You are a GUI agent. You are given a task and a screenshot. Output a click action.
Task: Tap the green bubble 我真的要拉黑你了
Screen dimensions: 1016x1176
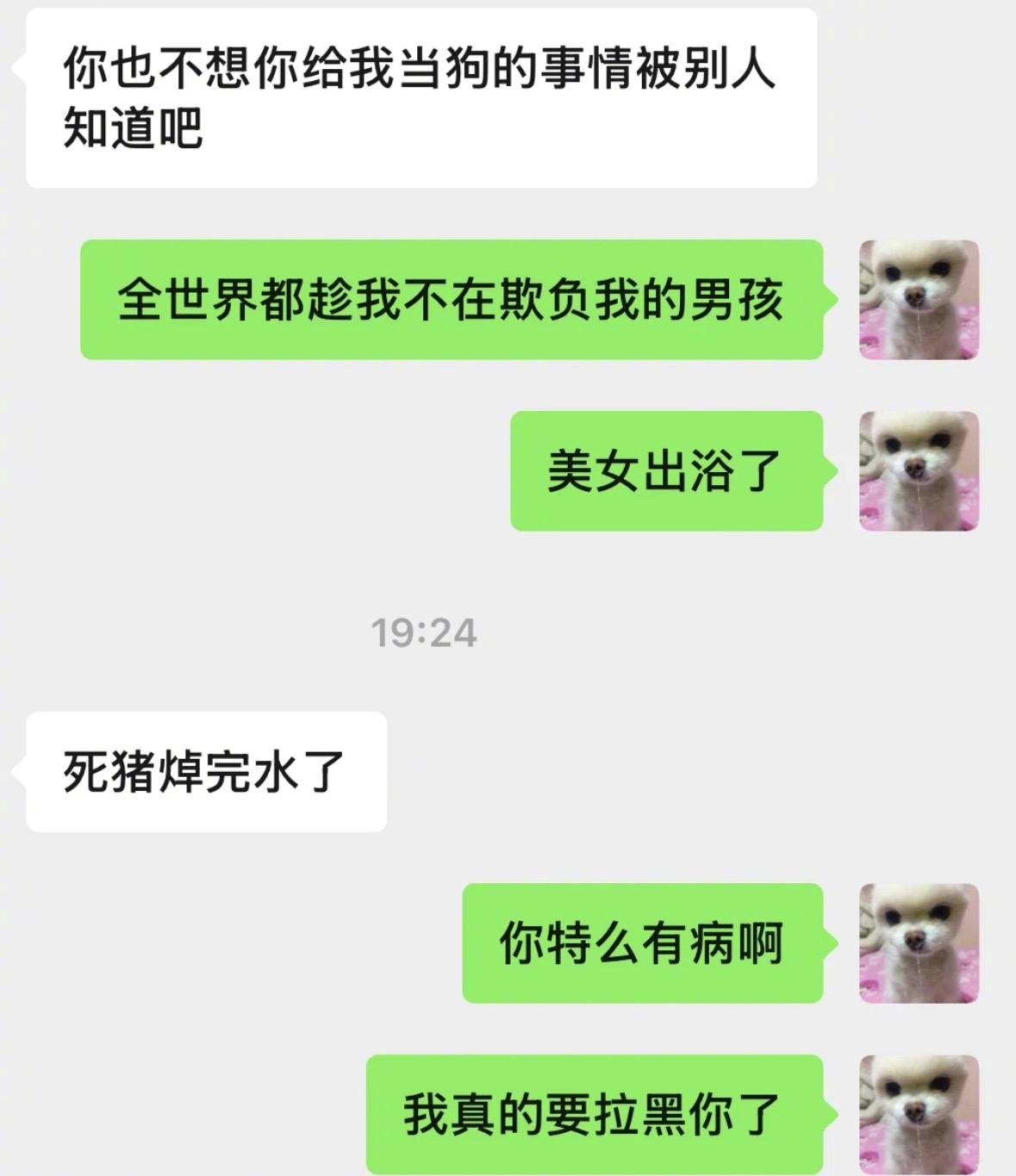595,1113
